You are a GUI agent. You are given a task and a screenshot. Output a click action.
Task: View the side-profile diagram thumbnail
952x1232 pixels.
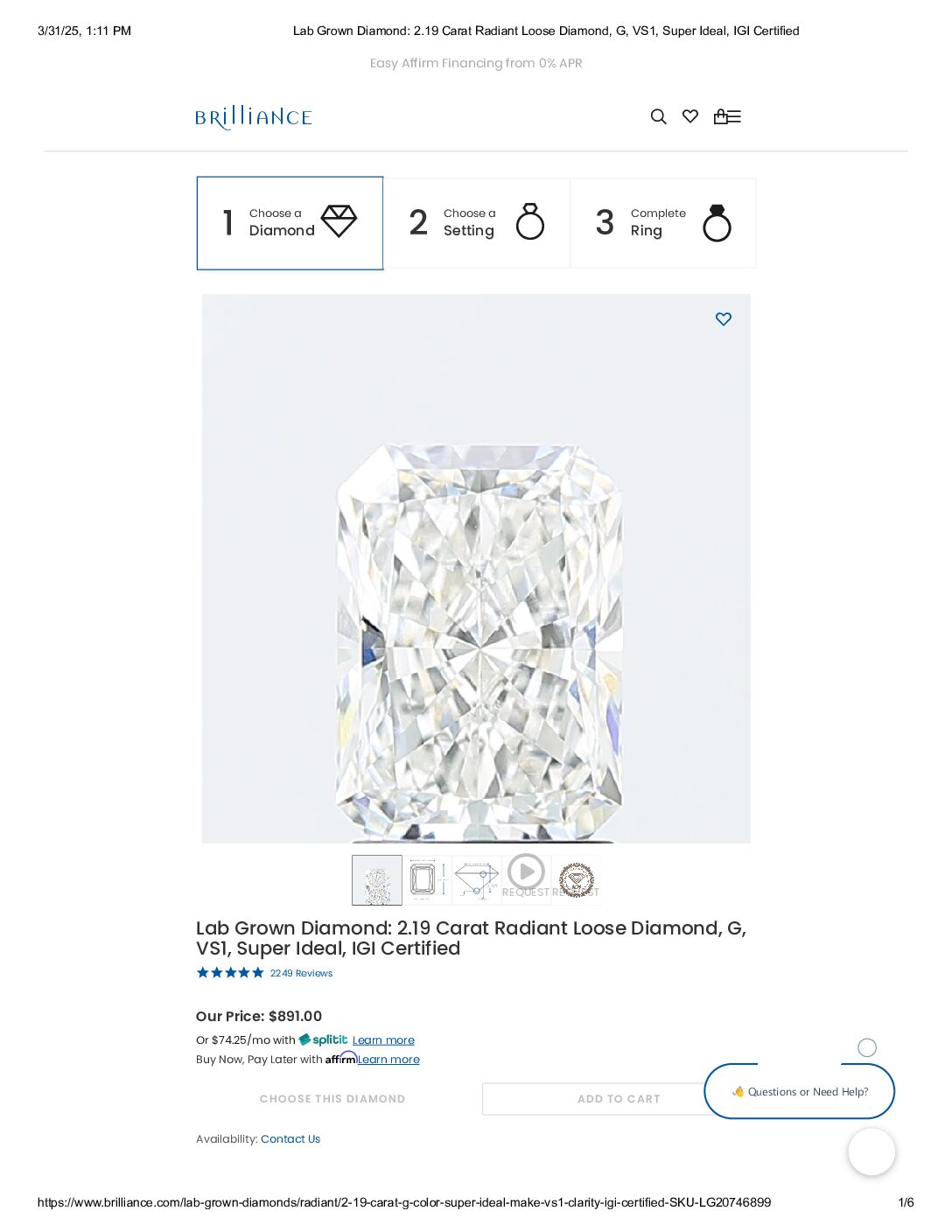pyautogui.click(x=476, y=879)
